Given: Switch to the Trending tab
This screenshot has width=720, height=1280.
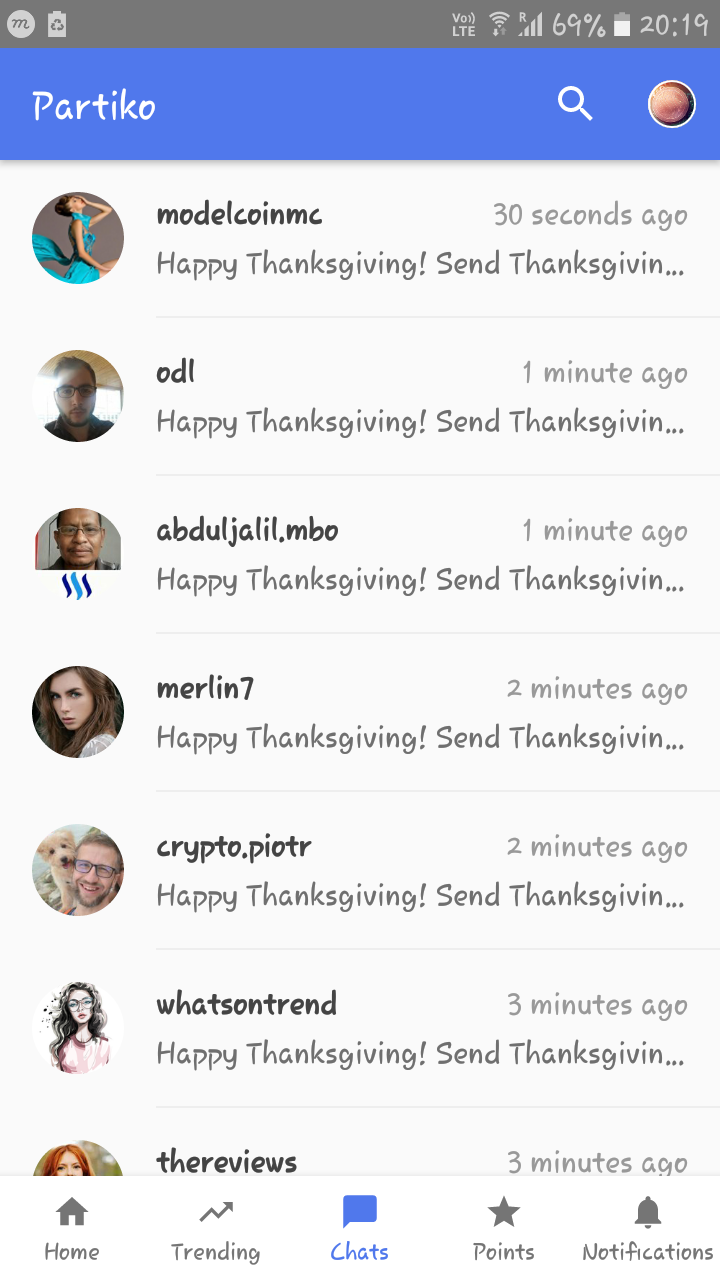Looking at the screenshot, I should (216, 1230).
